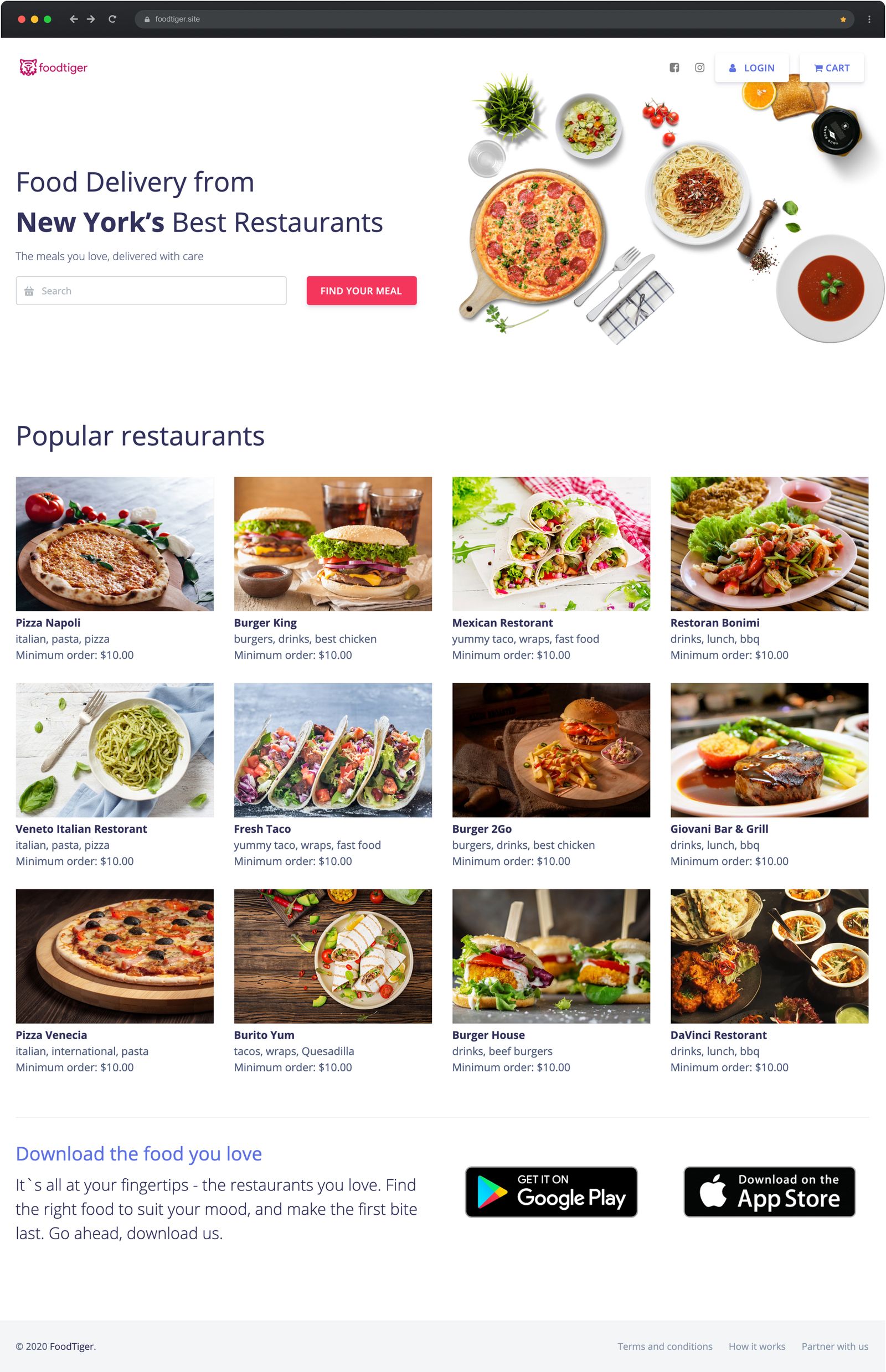Image resolution: width=886 pixels, height=1372 pixels.
Task: Choose Fresh Taco restaurant
Action: pos(333,750)
